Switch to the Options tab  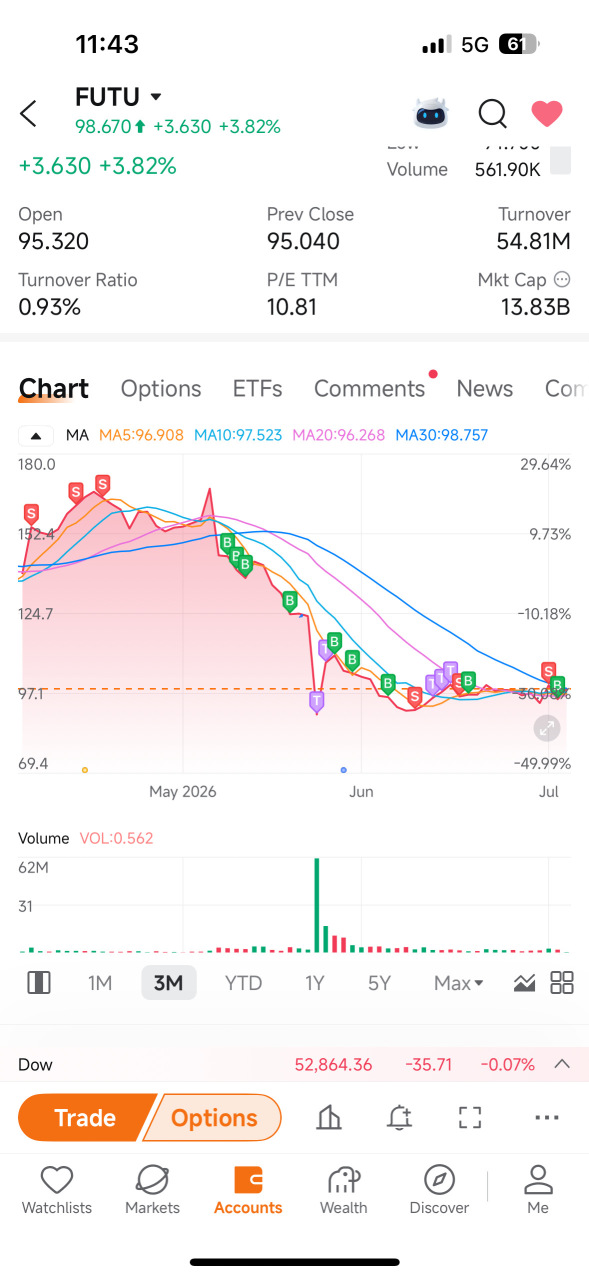pyautogui.click(x=161, y=388)
